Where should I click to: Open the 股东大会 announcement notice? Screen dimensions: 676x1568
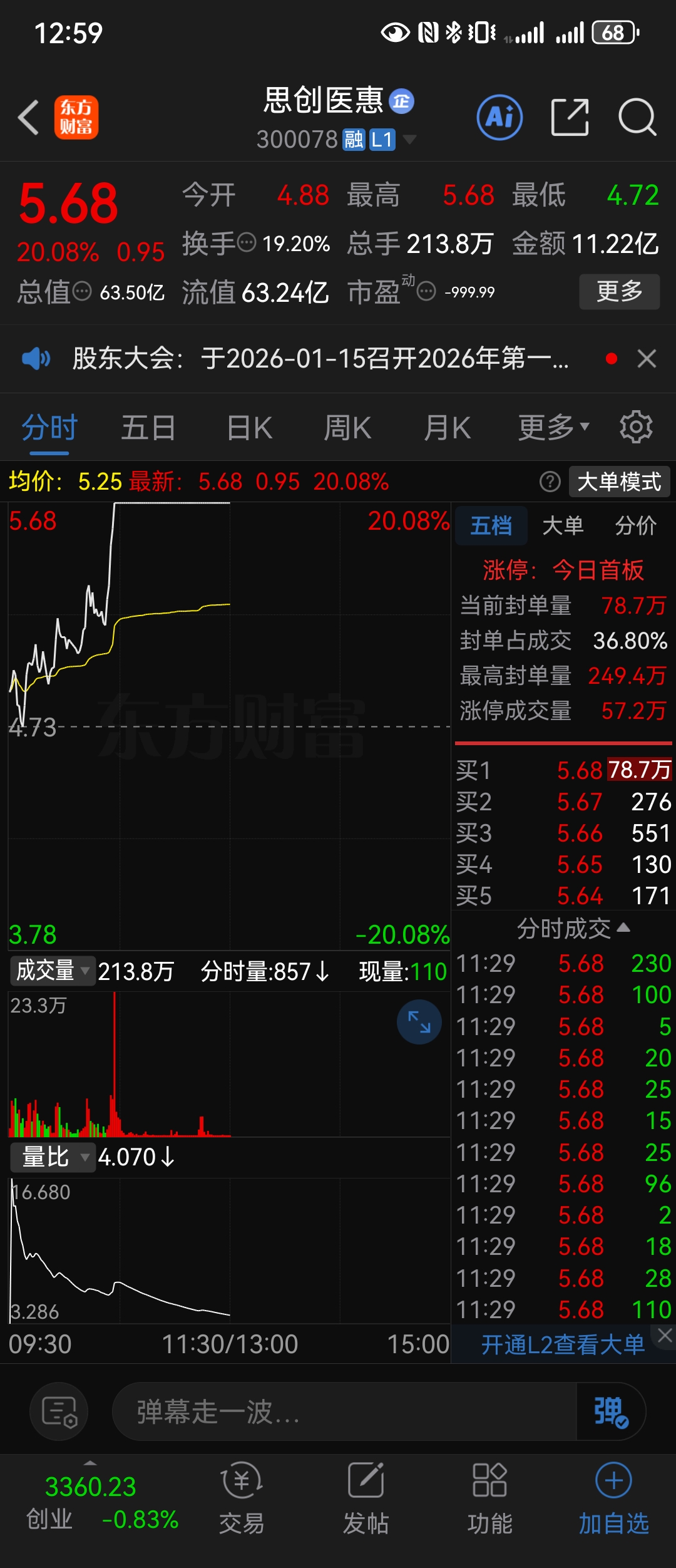click(319, 359)
